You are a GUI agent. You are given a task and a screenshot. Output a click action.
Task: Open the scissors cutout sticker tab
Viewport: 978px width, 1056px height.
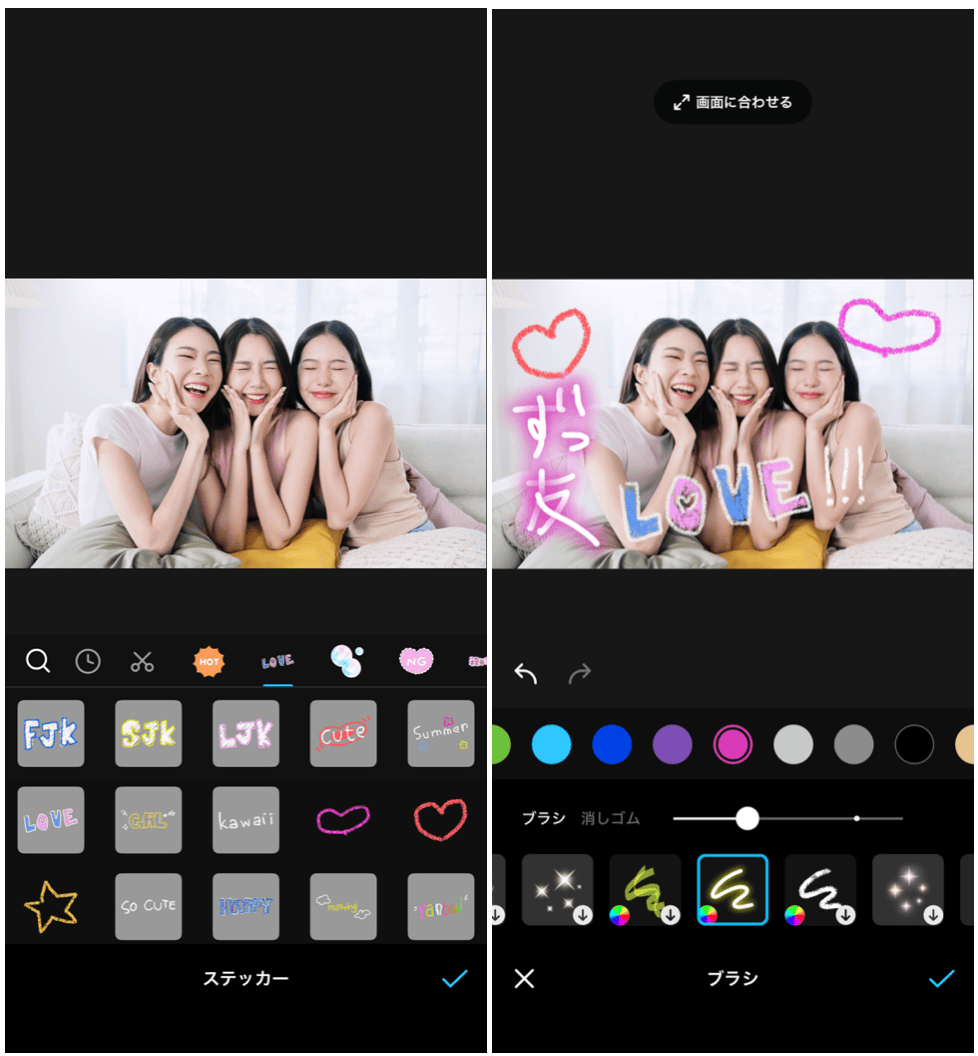(x=142, y=661)
